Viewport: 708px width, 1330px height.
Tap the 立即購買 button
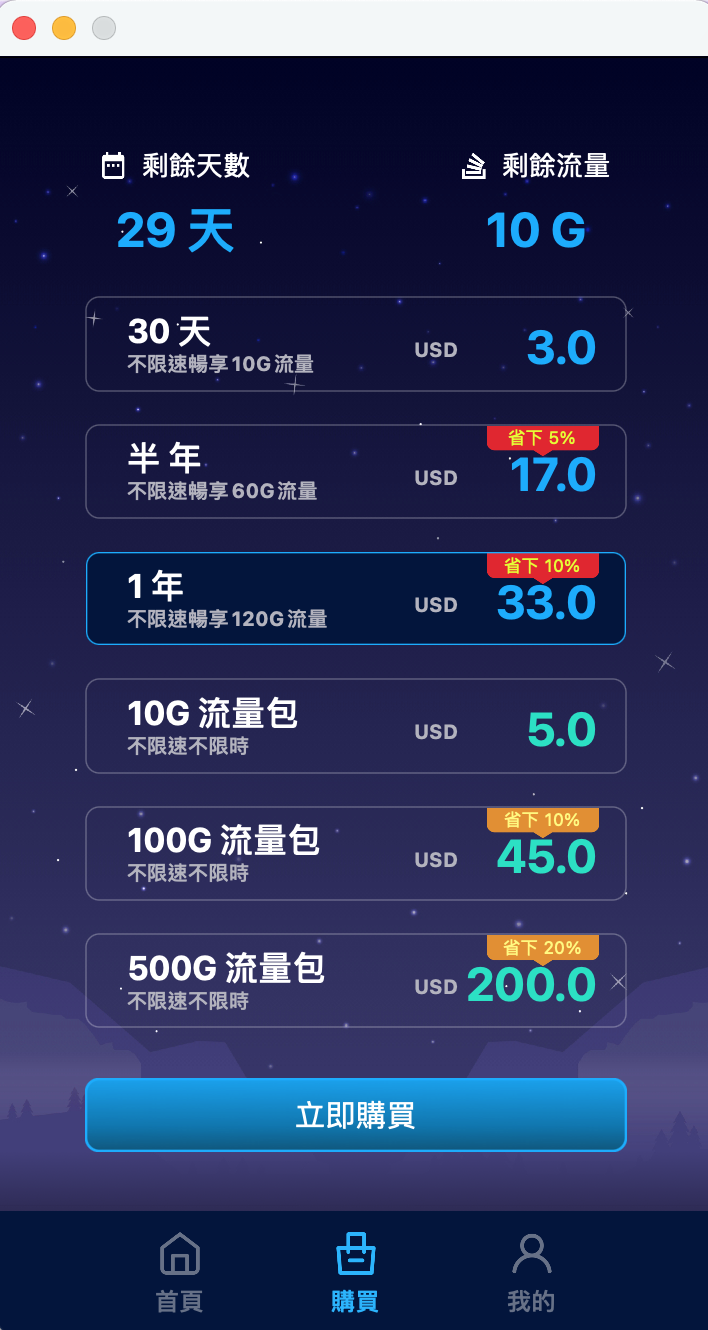(x=355, y=1115)
